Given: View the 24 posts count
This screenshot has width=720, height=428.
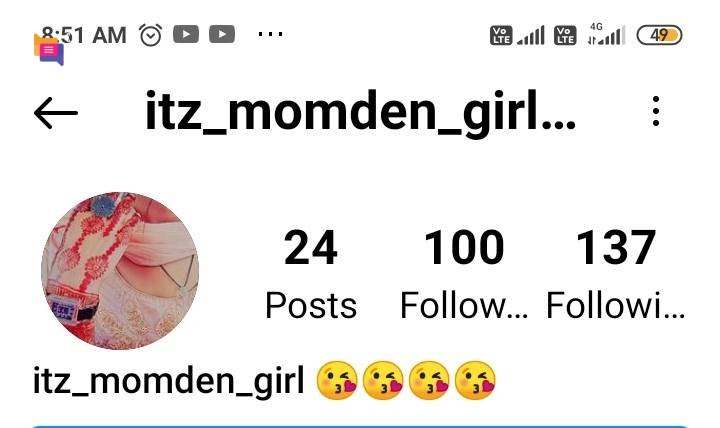Looking at the screenshot, I should click(310, 274).
